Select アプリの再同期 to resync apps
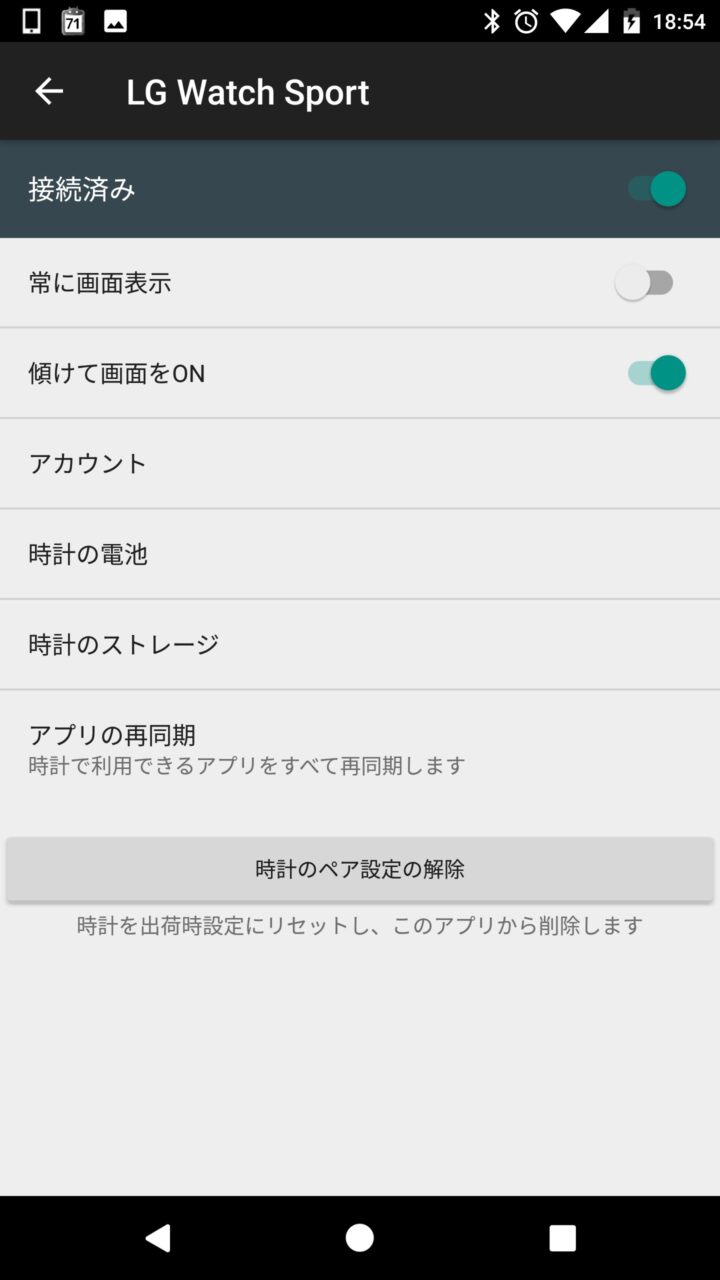Image resolution: width=720 pixels, height=1280 pixels. click(360, 749)
